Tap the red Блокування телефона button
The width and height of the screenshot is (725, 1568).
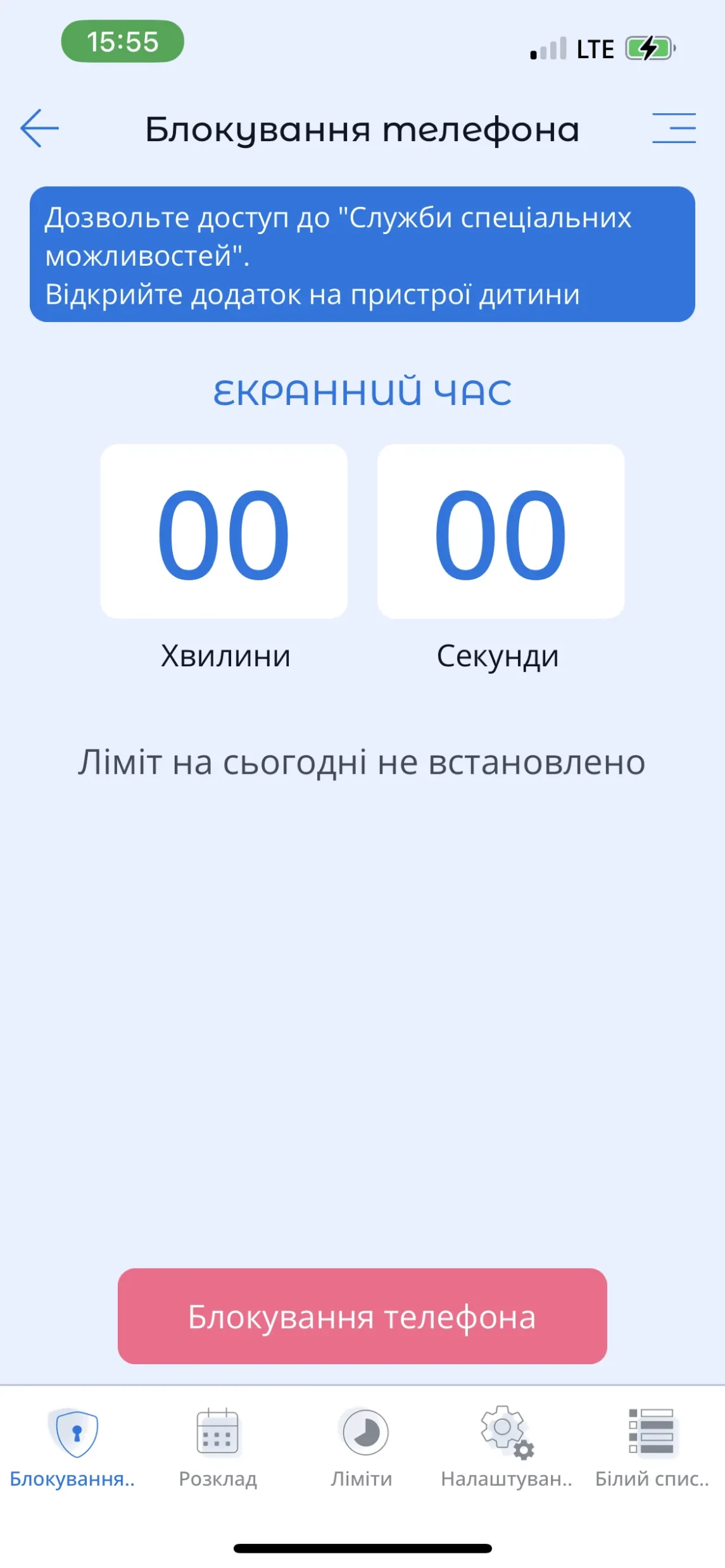(x=362, y=1317)
